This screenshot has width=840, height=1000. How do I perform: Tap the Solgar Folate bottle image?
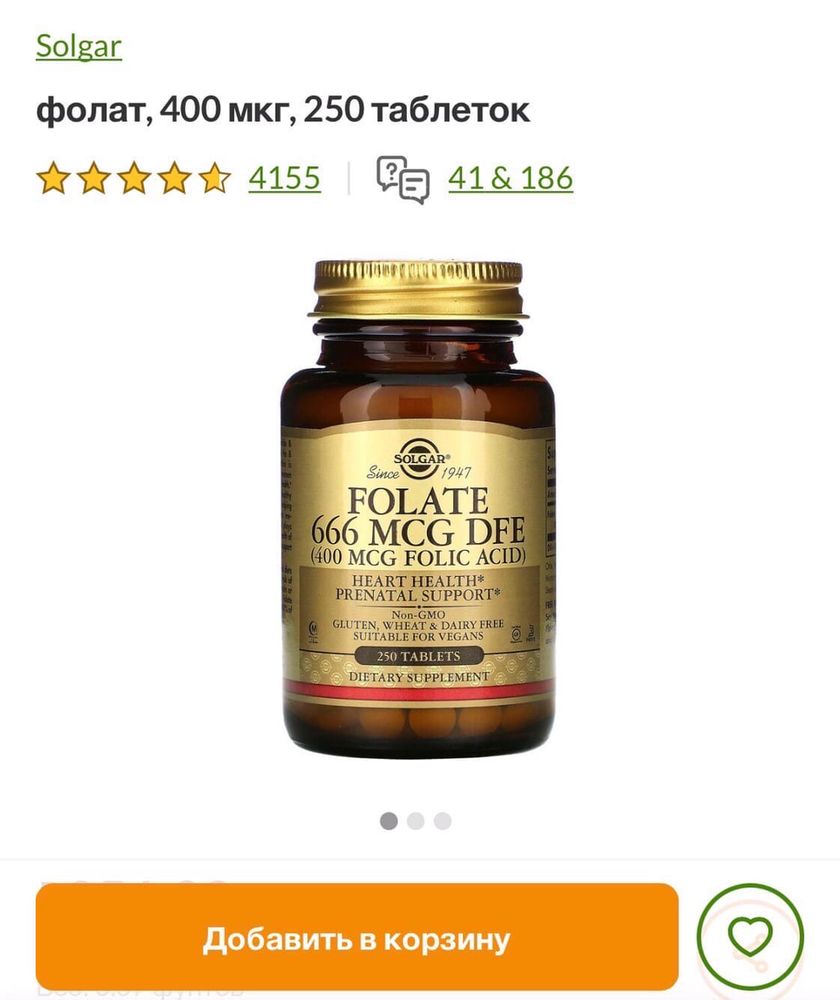(x=418, y=510)
